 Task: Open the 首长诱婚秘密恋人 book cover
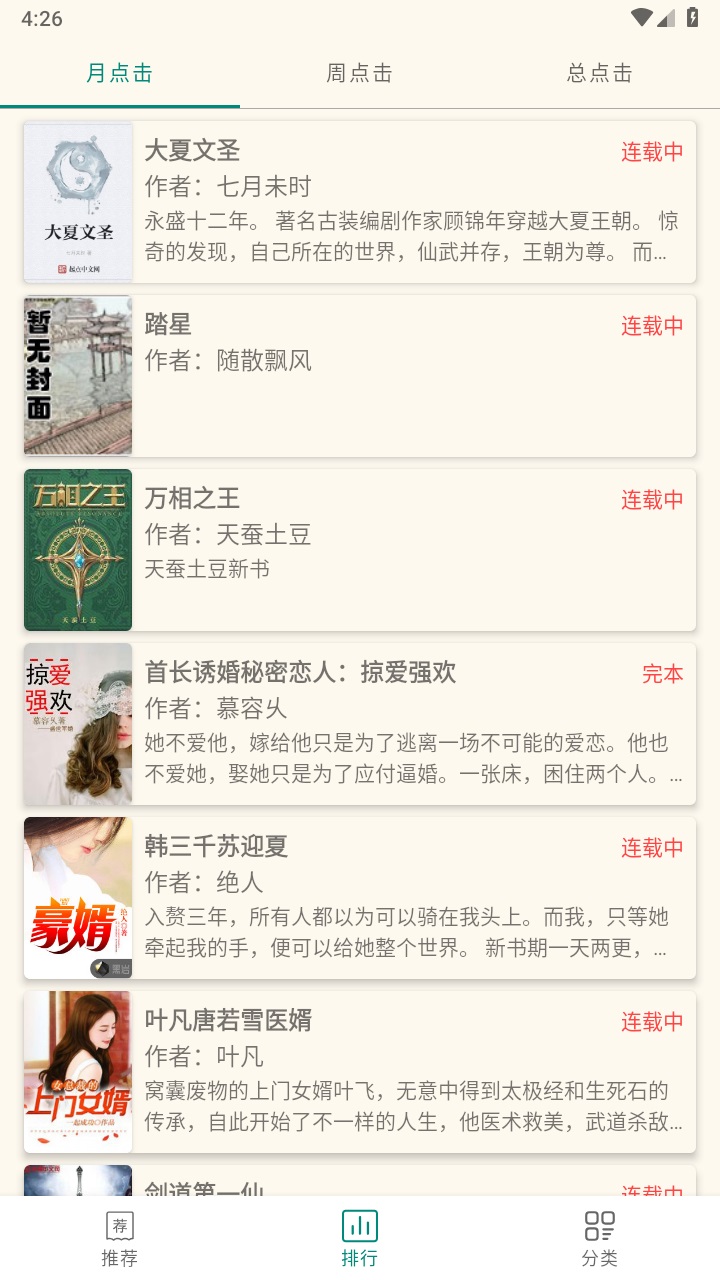[77, 723]
